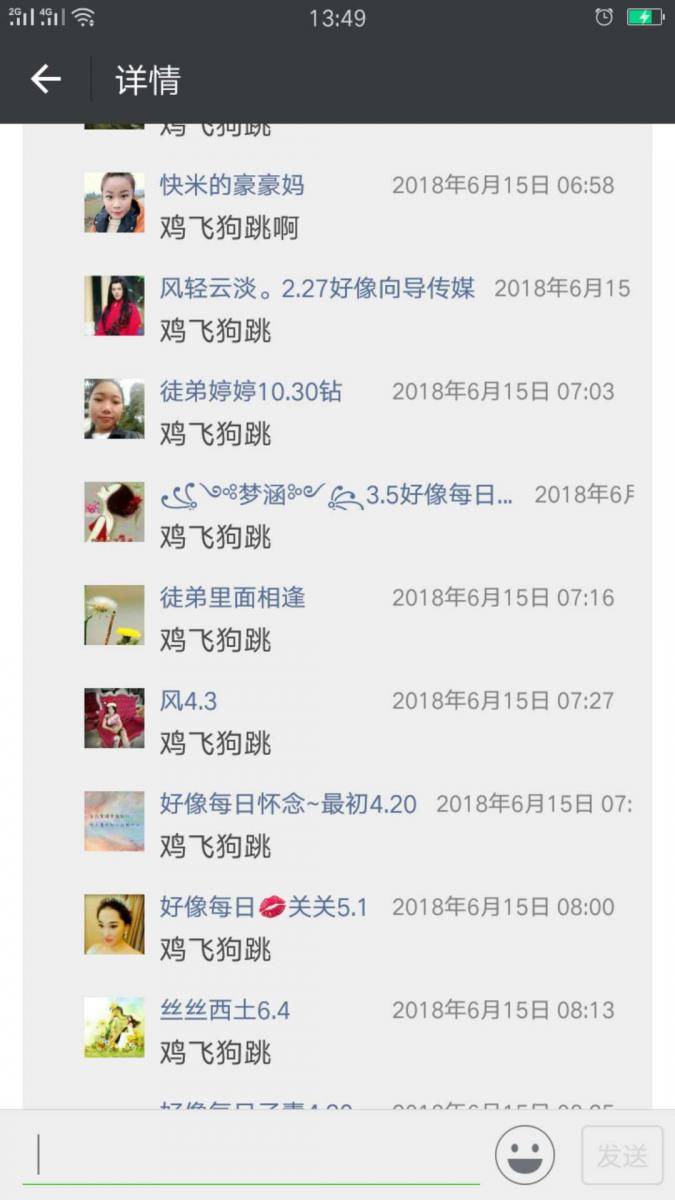
Task: Open profile of 徒弟婷婷10.30钻
Action: (251, 391)
